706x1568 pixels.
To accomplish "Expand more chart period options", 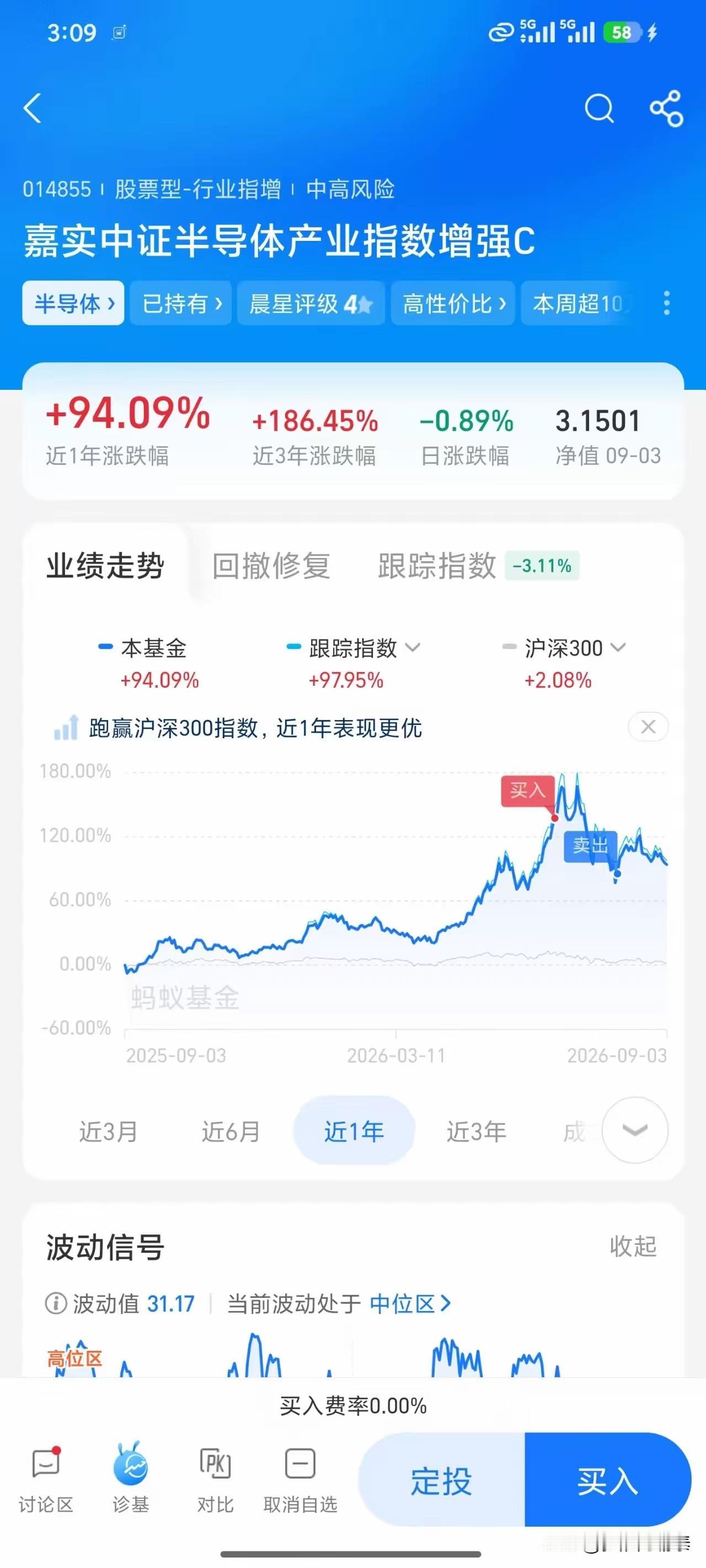I will pos(635,1130).
